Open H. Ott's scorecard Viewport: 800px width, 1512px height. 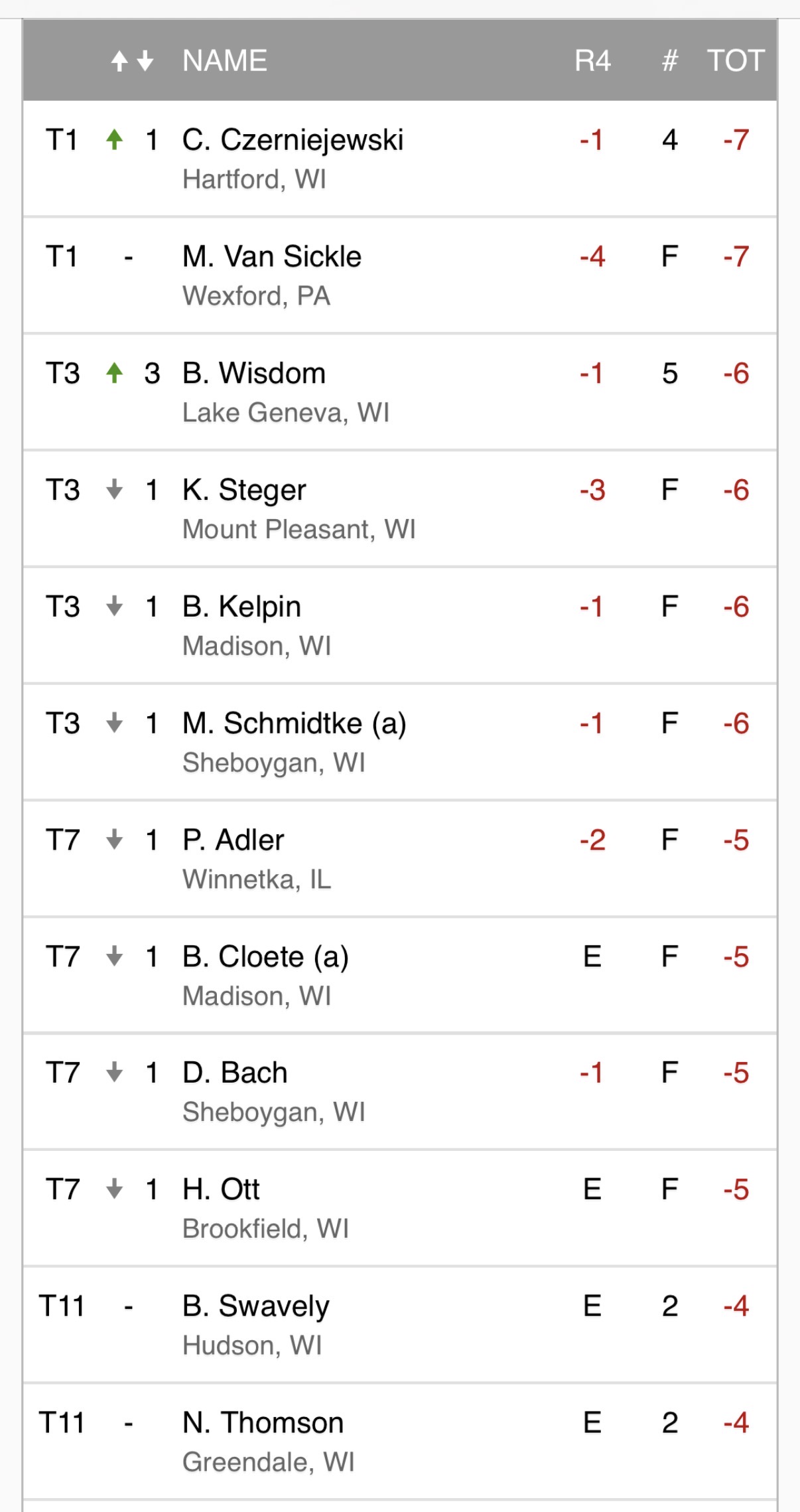pos(400,1208)
